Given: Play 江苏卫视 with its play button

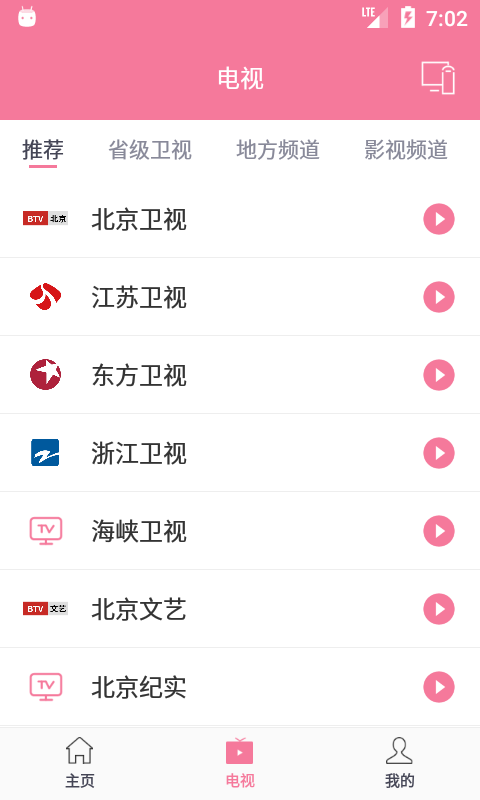Looking at the screenshot, I should (439, 297).
